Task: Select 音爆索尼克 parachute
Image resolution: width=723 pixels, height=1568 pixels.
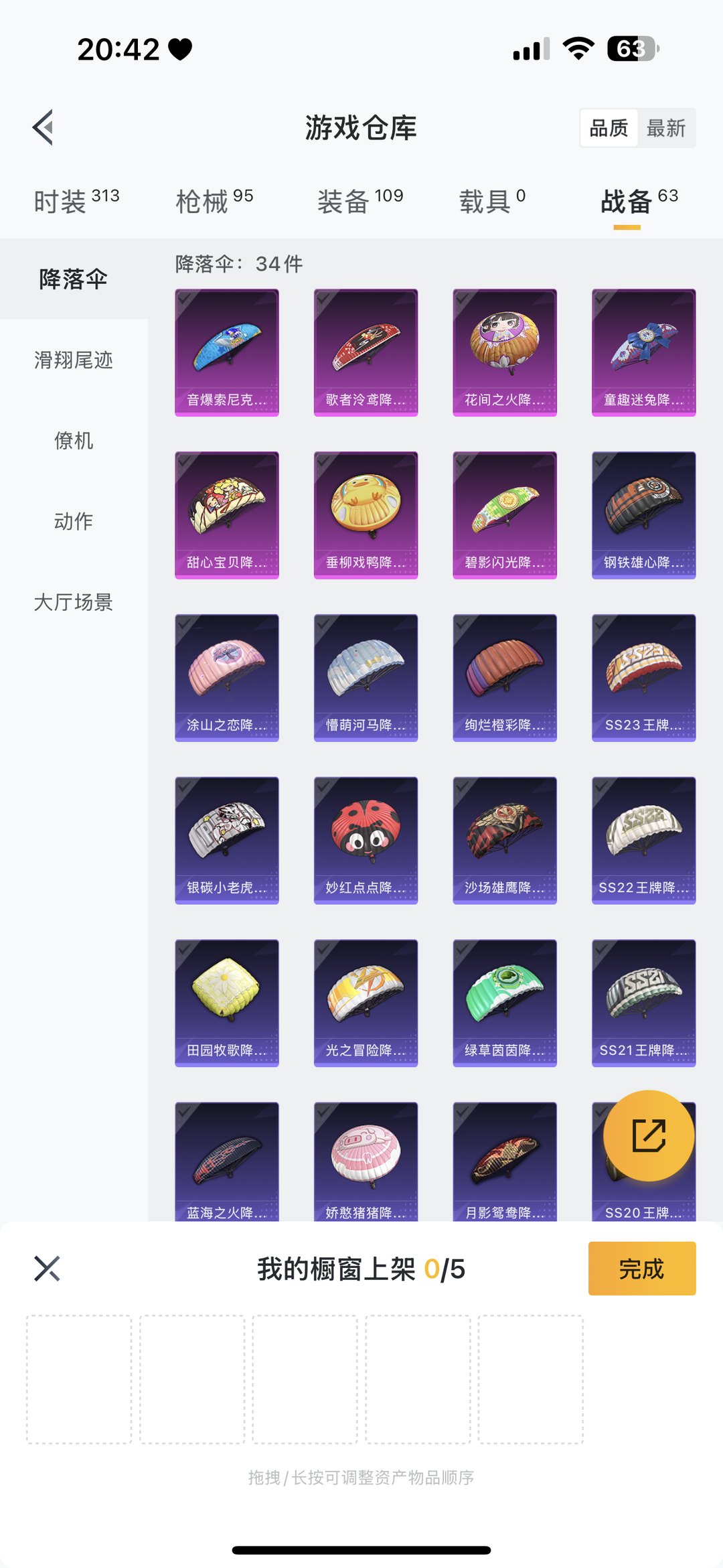Action: click(227, 352)
